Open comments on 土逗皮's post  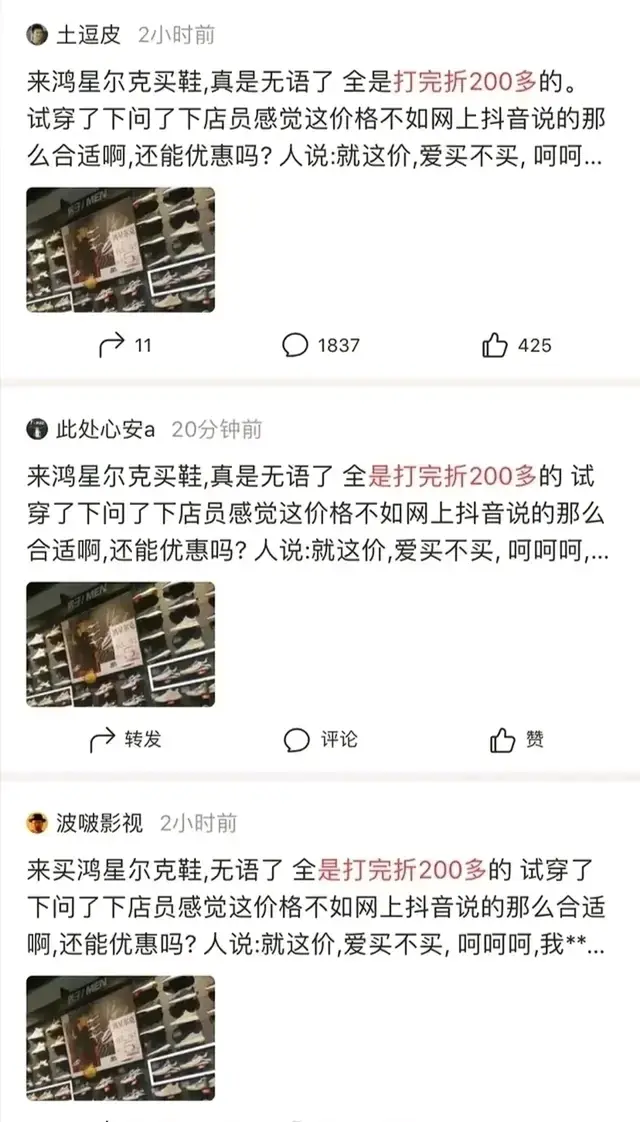coord(321,345)
